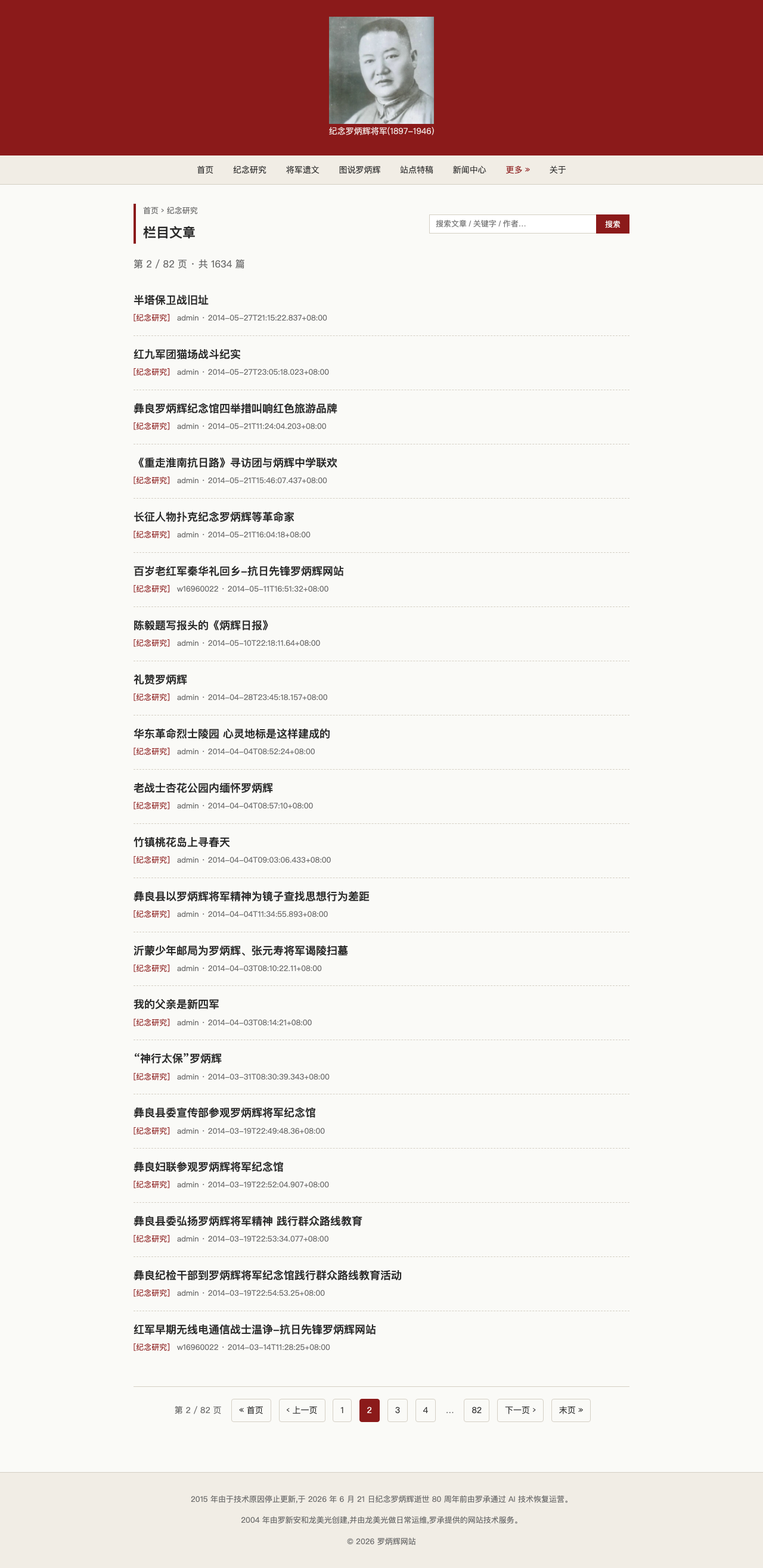Open the 纪念研究 nav item

(250, 170)
